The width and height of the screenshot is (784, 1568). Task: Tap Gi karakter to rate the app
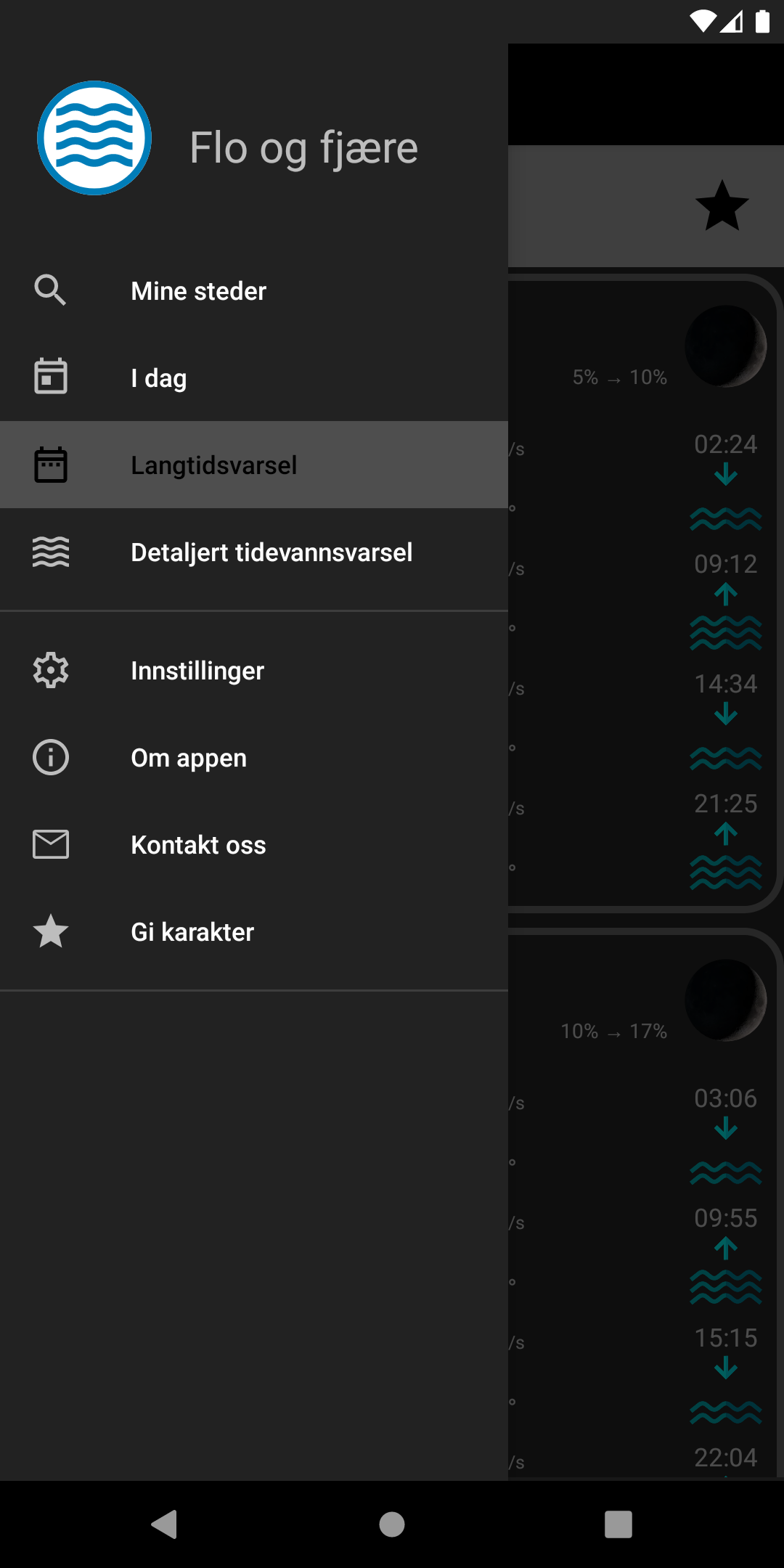[191, 931]
